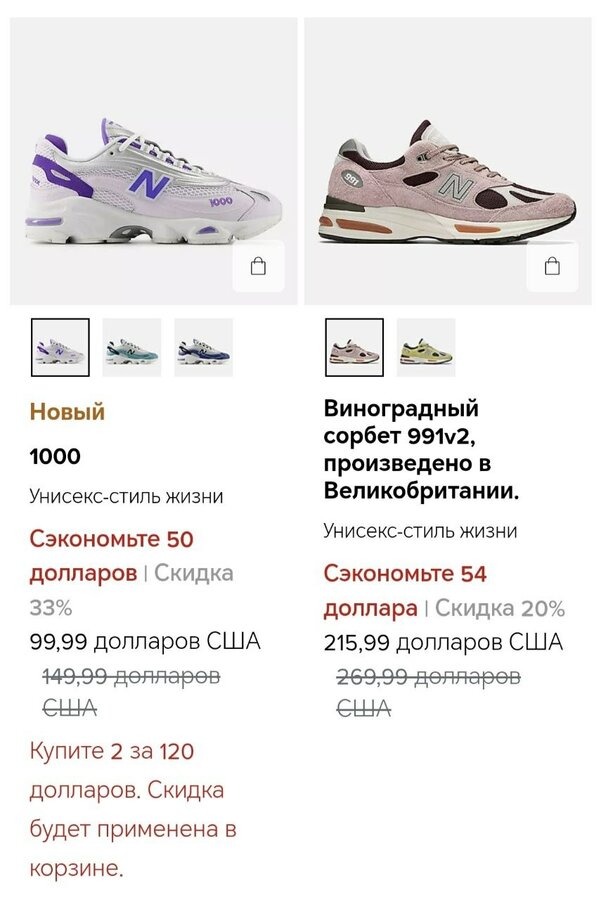
Task: Open the "Виноградный сорбет 991v2" product title
Action: [420, 450]
